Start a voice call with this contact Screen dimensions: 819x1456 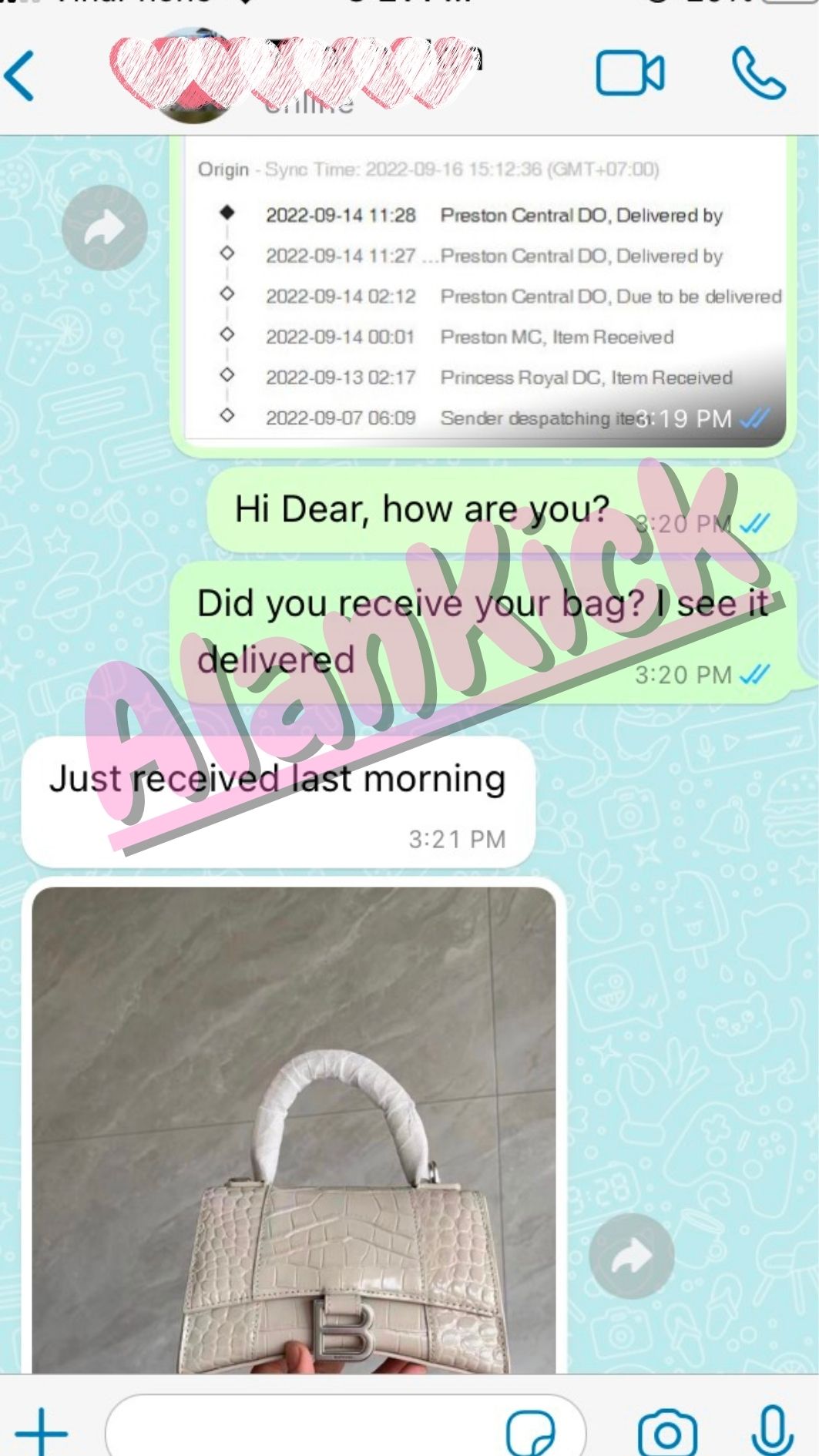point(758,73)
